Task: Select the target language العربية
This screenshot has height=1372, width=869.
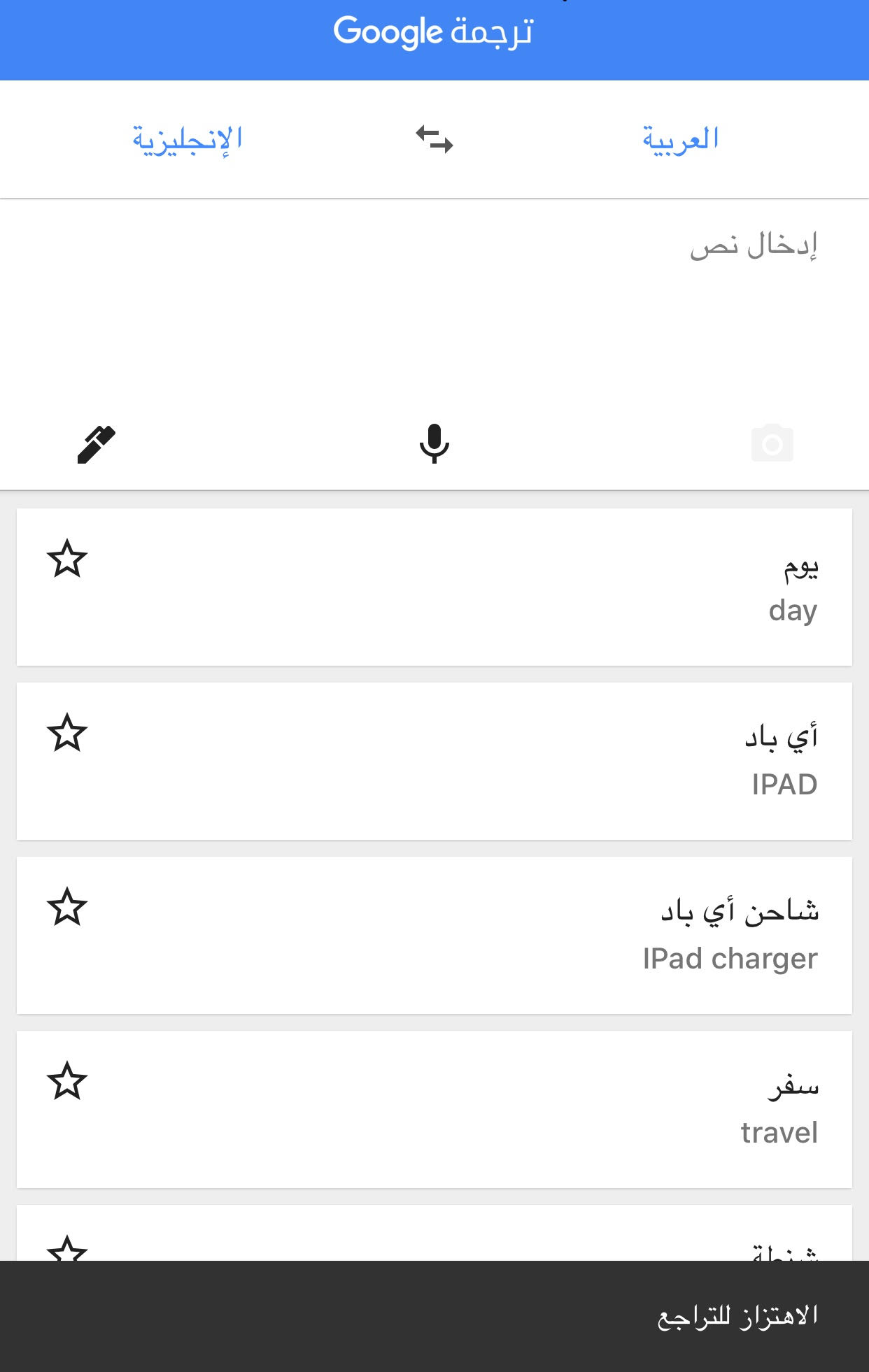Action: click(681, 139)
